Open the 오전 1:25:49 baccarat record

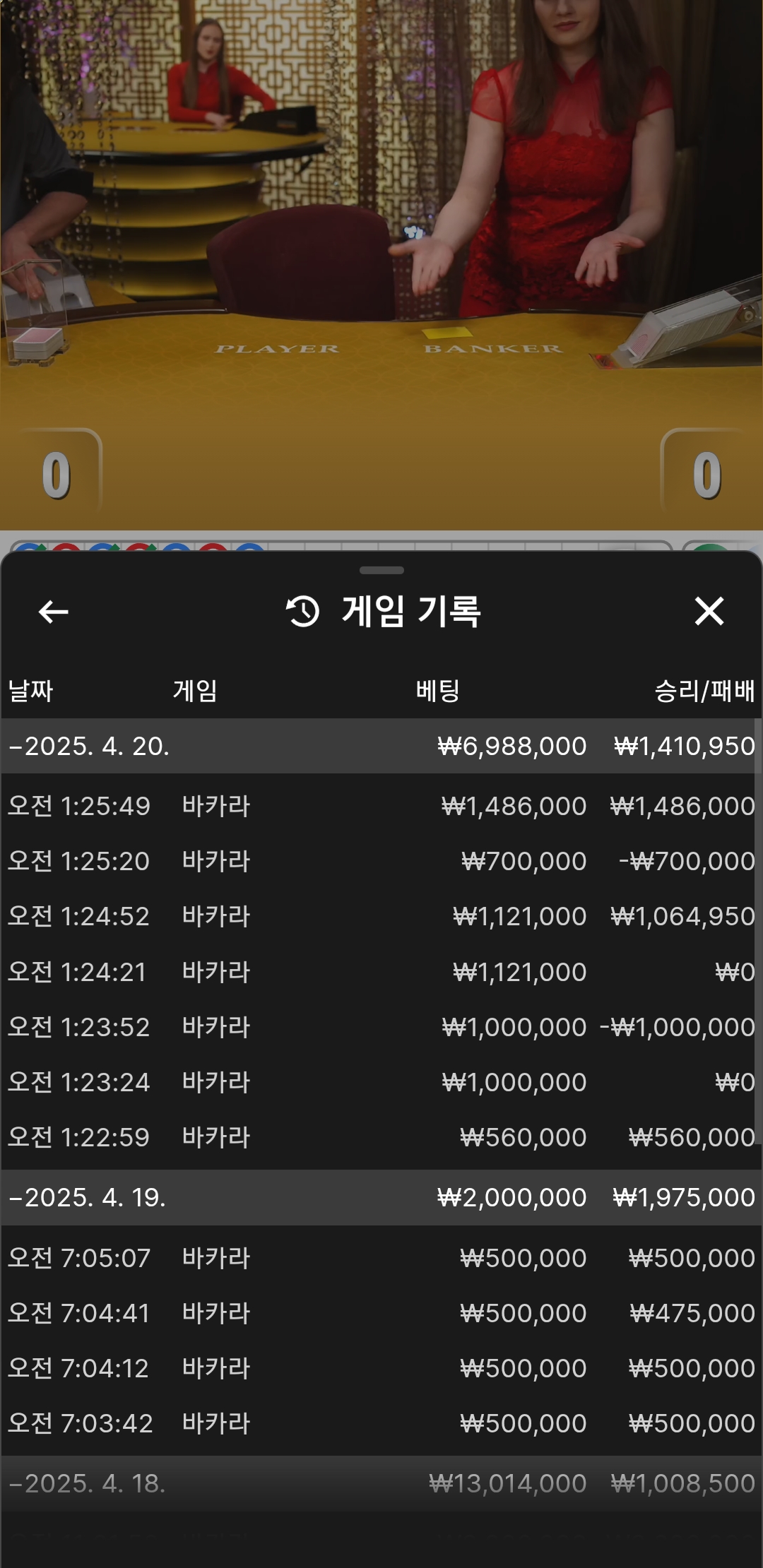[x=381, y=806]
